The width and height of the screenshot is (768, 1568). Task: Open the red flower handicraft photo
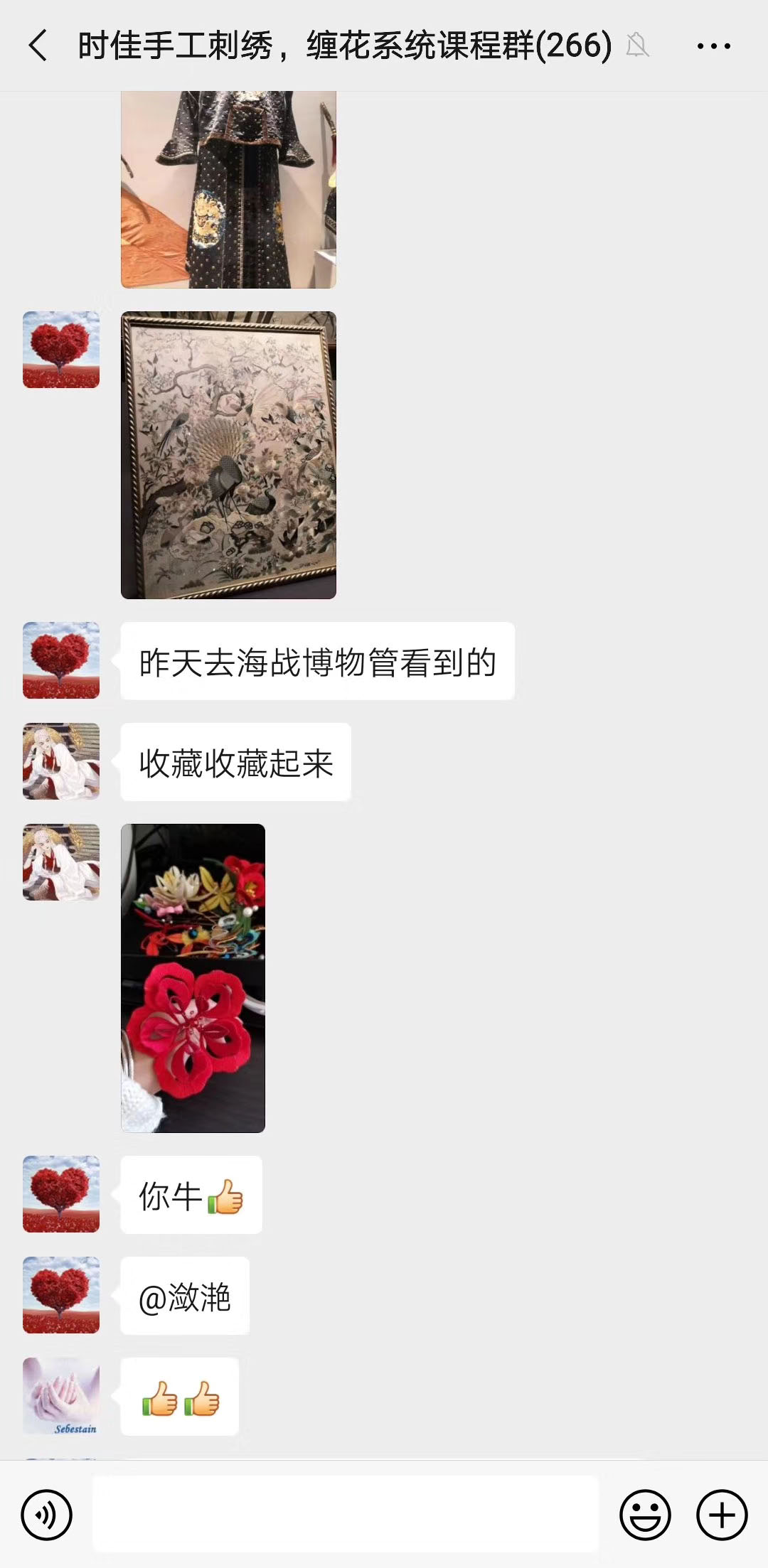[x=193, y=977]
